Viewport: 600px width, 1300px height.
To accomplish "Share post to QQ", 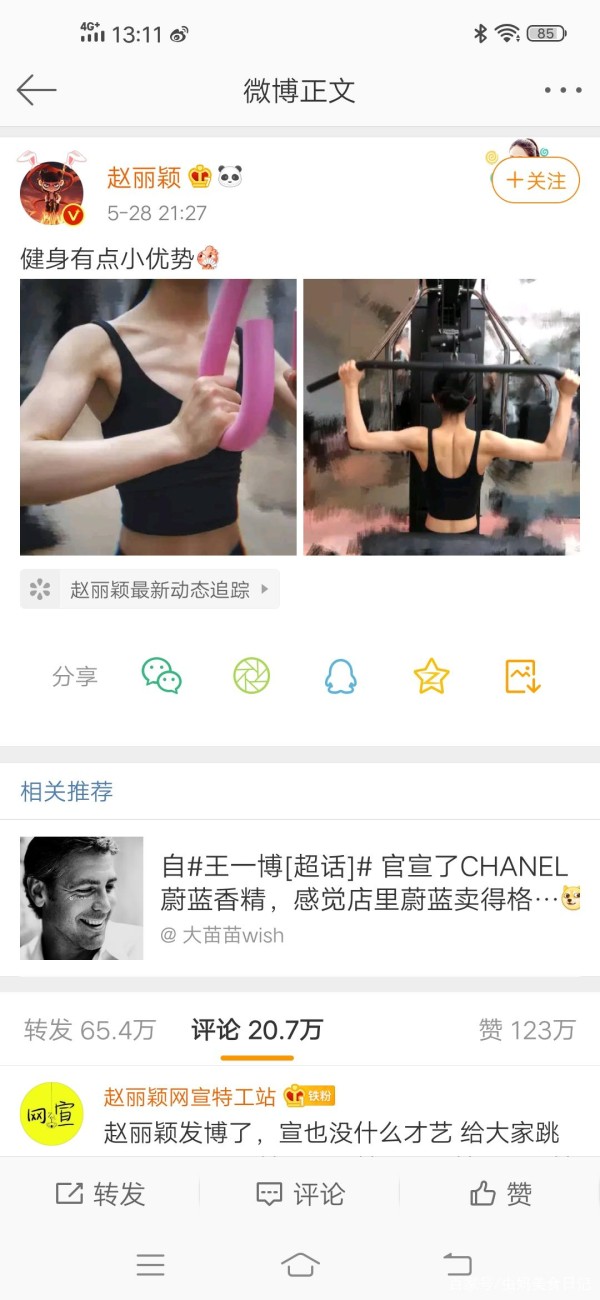I will click(341, 677).
